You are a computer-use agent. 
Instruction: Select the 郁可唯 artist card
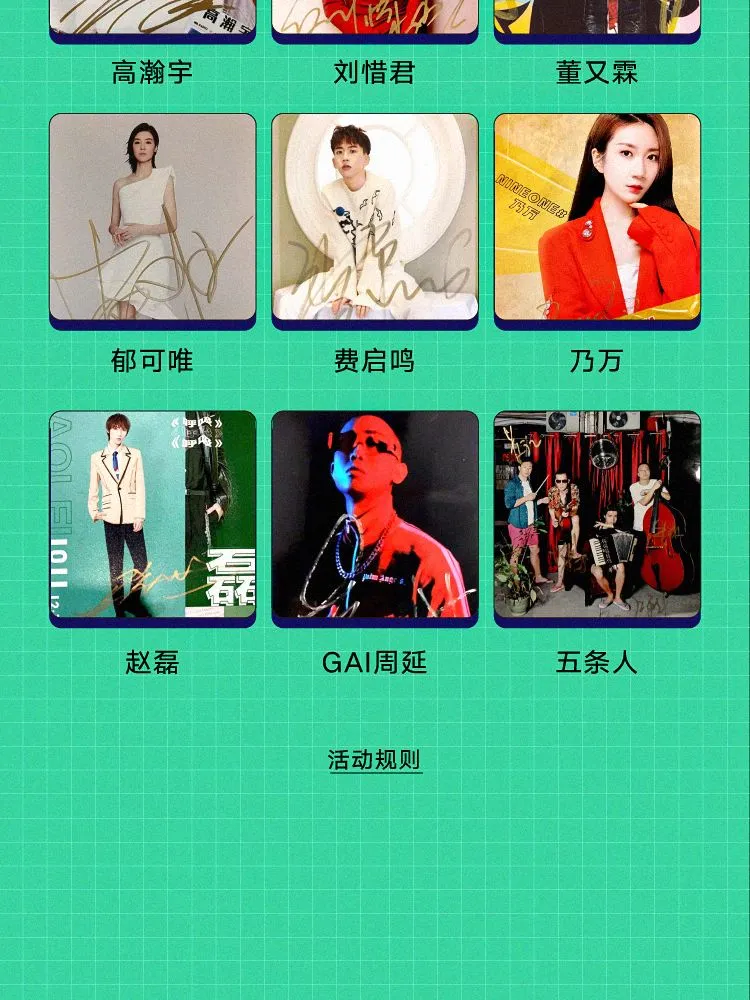pos(152,217)
